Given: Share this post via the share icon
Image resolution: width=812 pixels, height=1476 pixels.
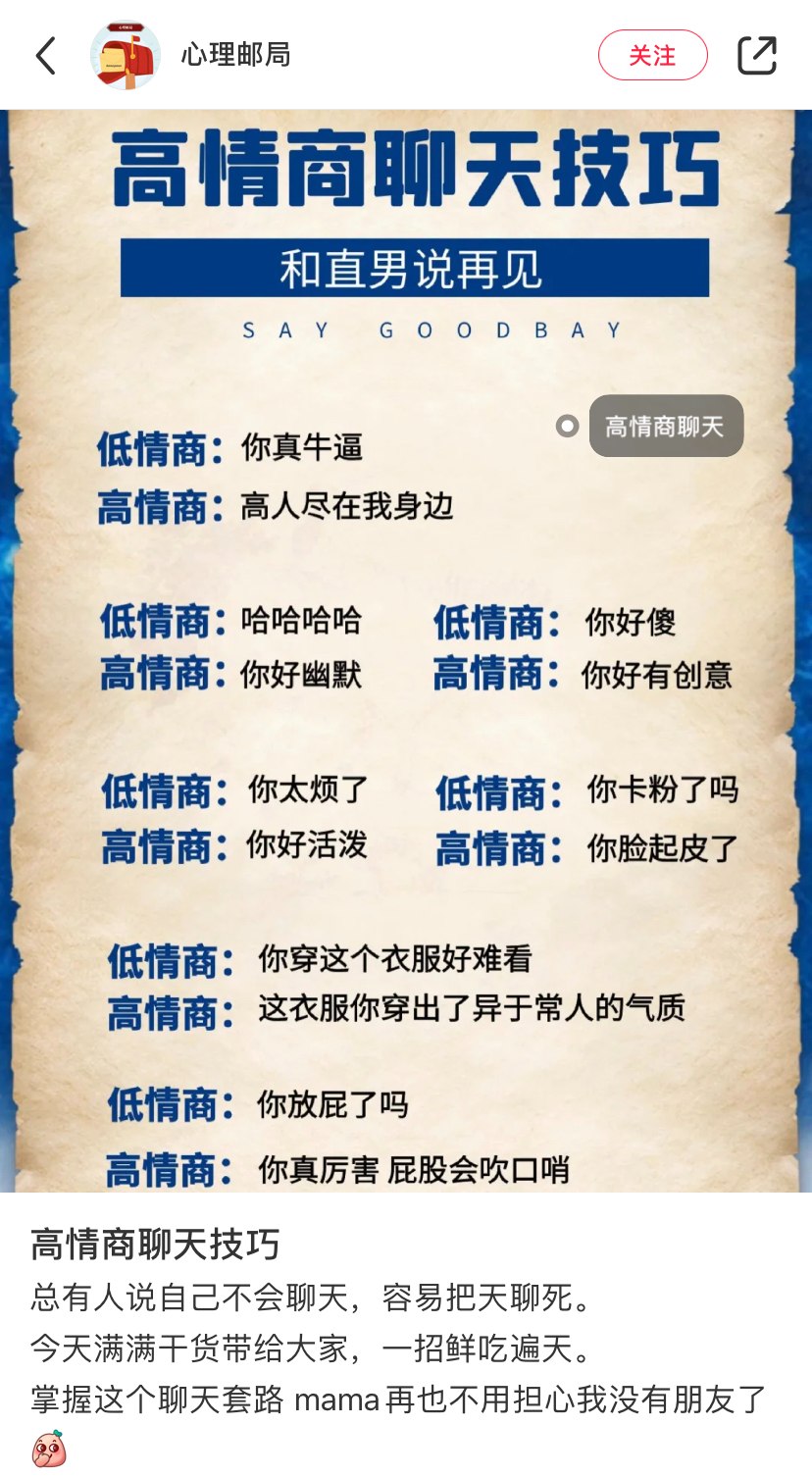Looking at the screenshot, I should click(x=756, y=56).
